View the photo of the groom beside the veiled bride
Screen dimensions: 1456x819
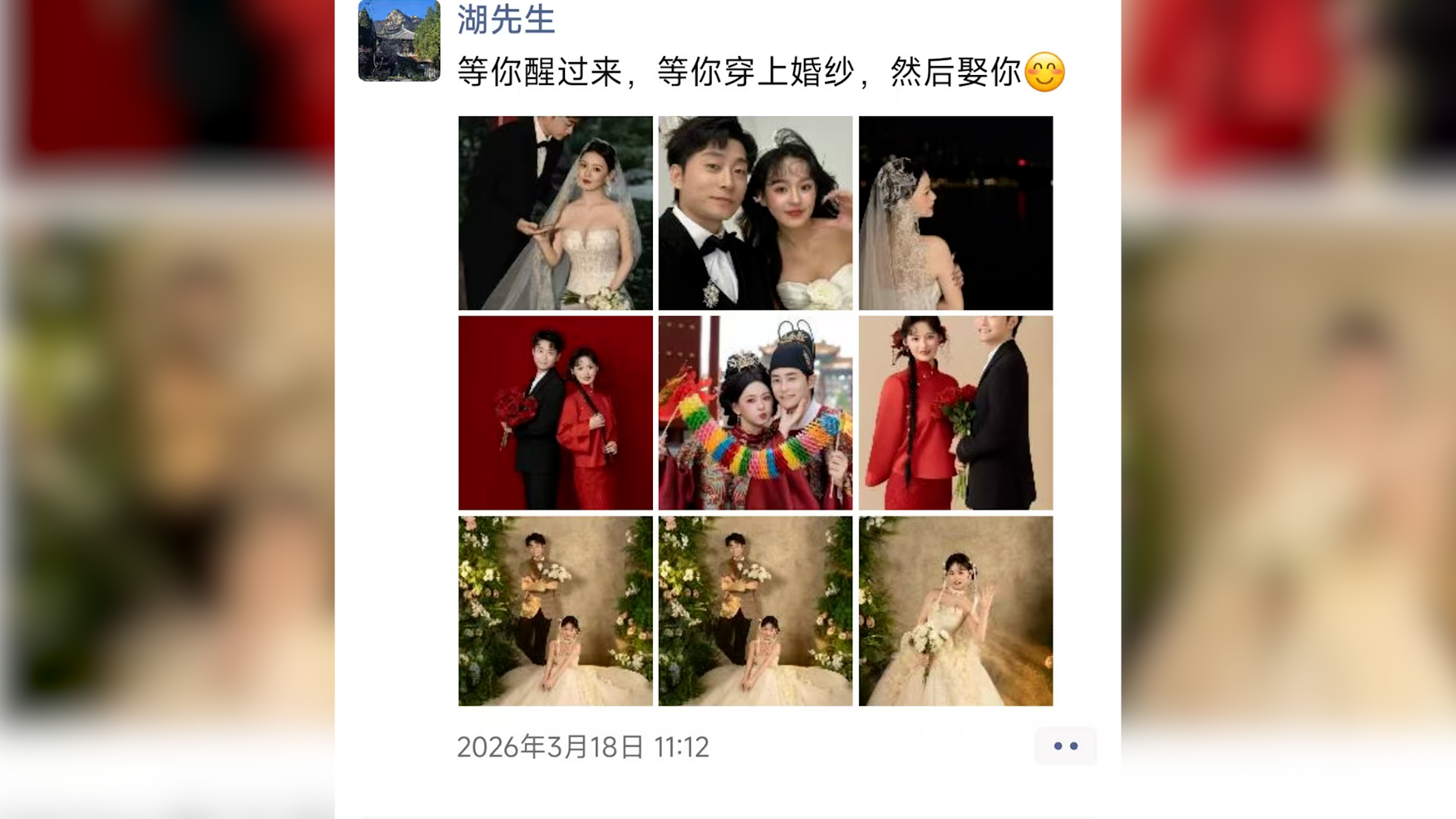tap(555, 213)
